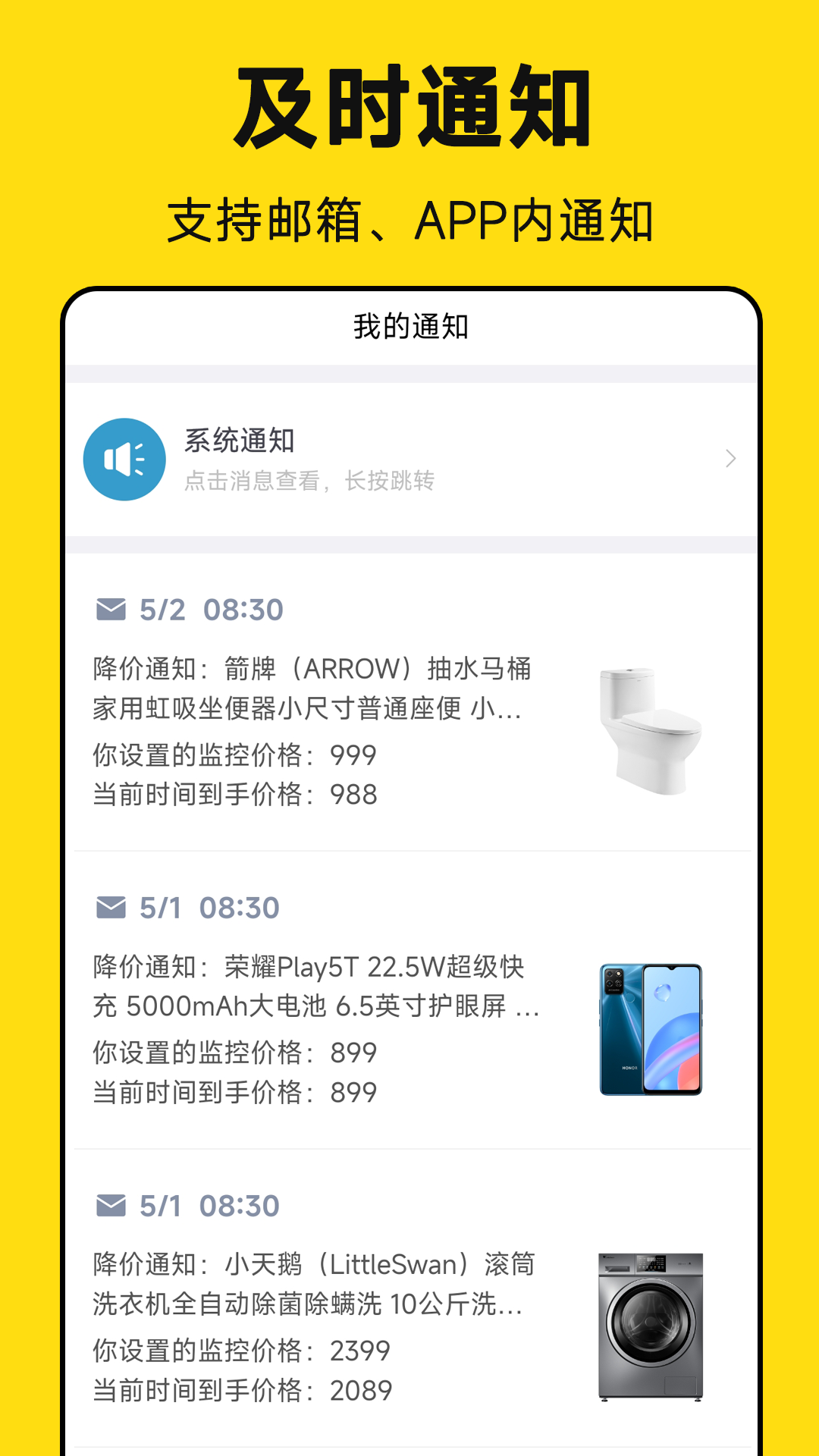Click the envelope icon beside 5/2 08:30
Viewport: 819px width, 1456px height.
tap(110, 609)
